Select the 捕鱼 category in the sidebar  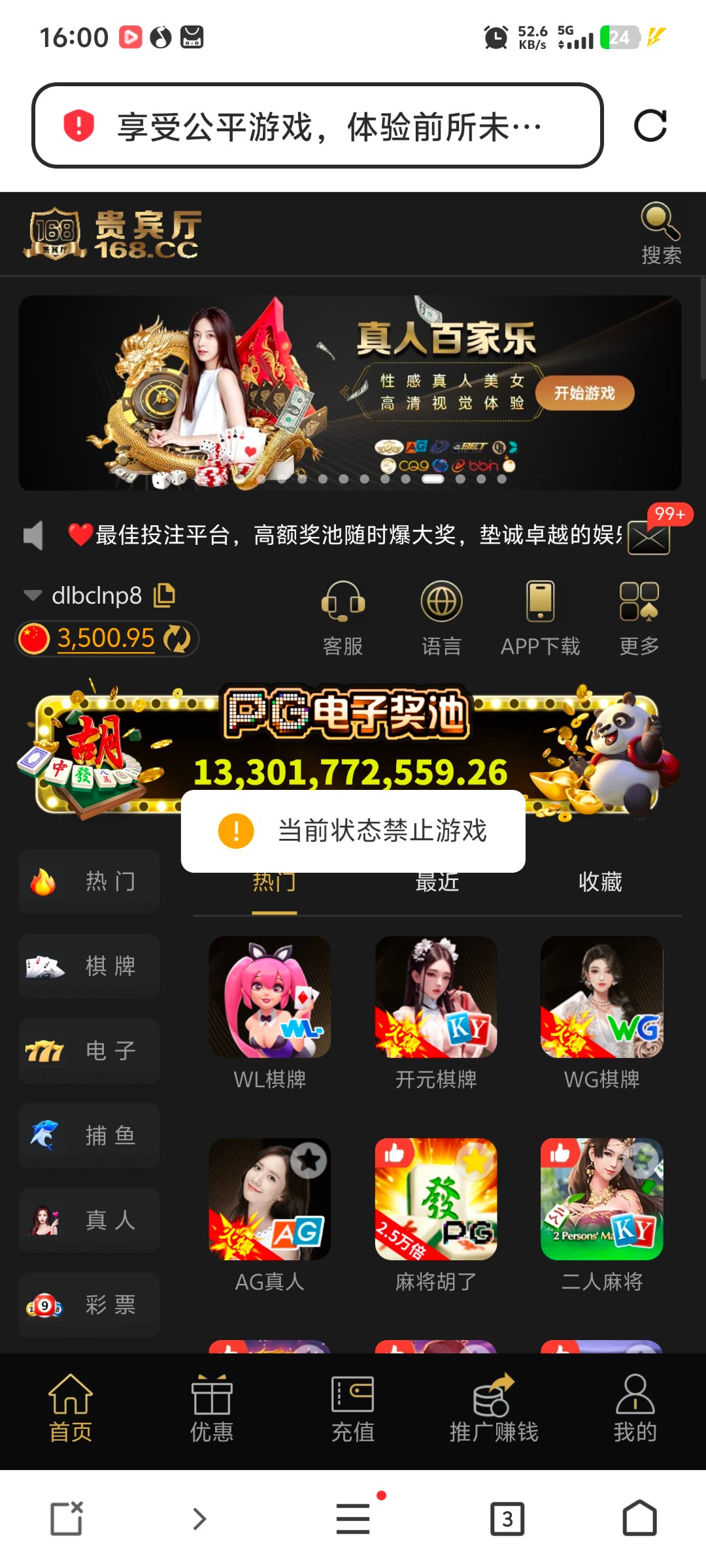tap(90, 1135)
